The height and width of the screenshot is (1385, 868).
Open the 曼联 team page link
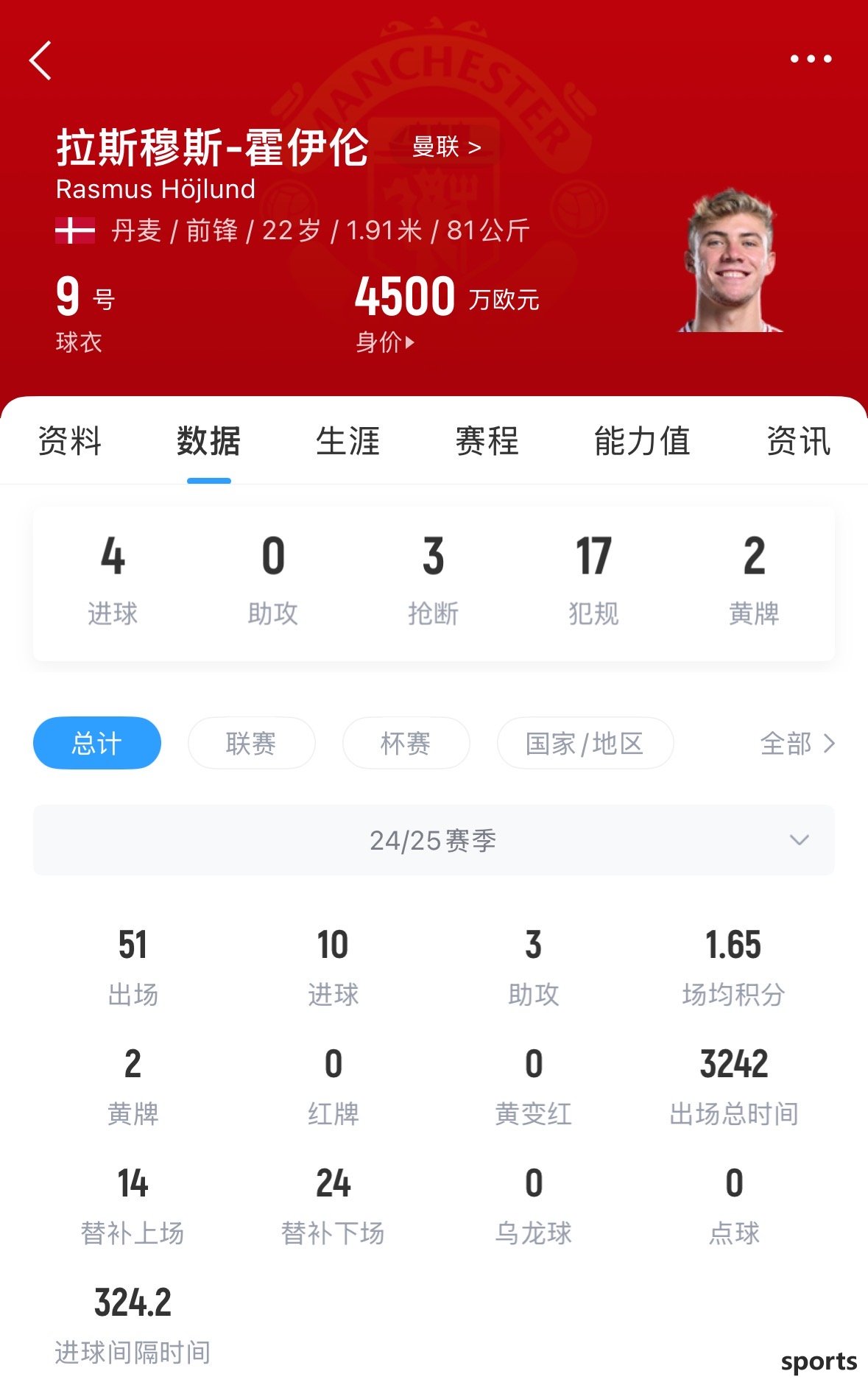[446, 147]
